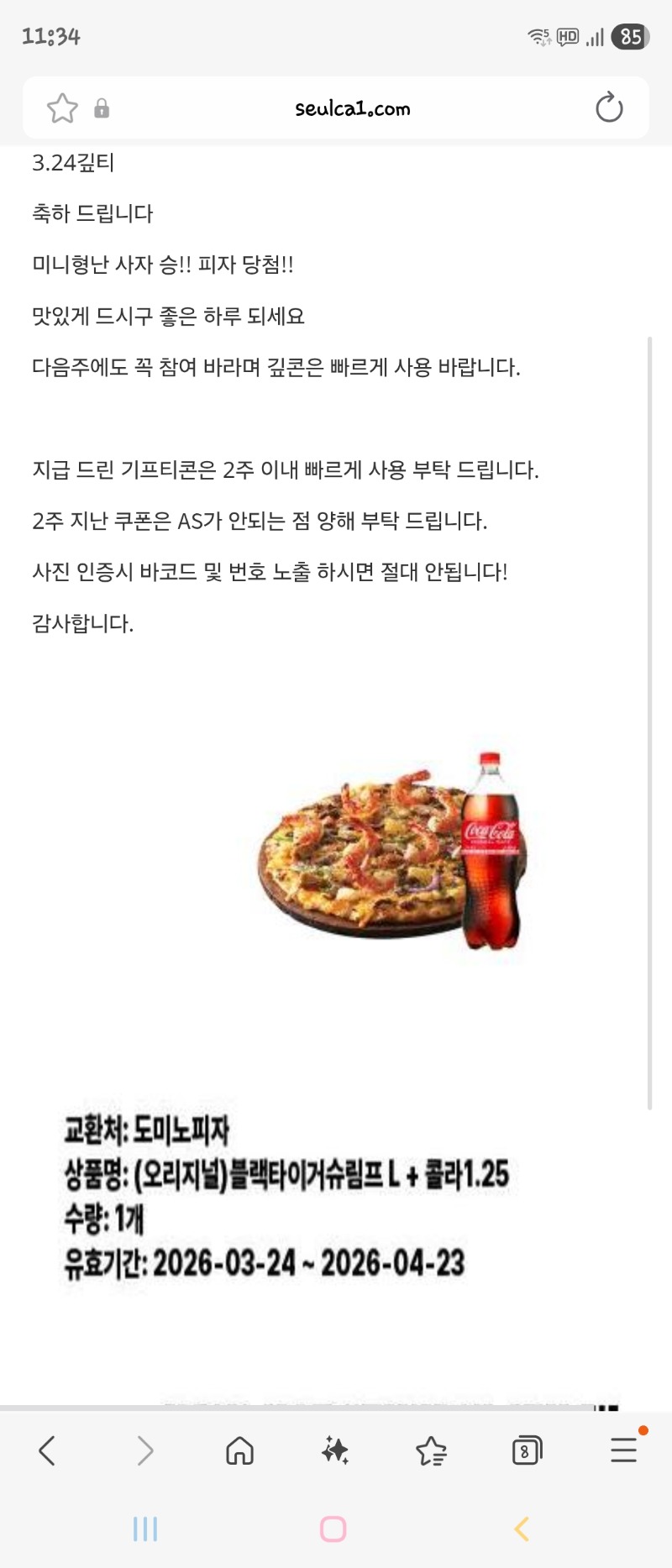
Task: Reload the current page
Action: [608, 108]
